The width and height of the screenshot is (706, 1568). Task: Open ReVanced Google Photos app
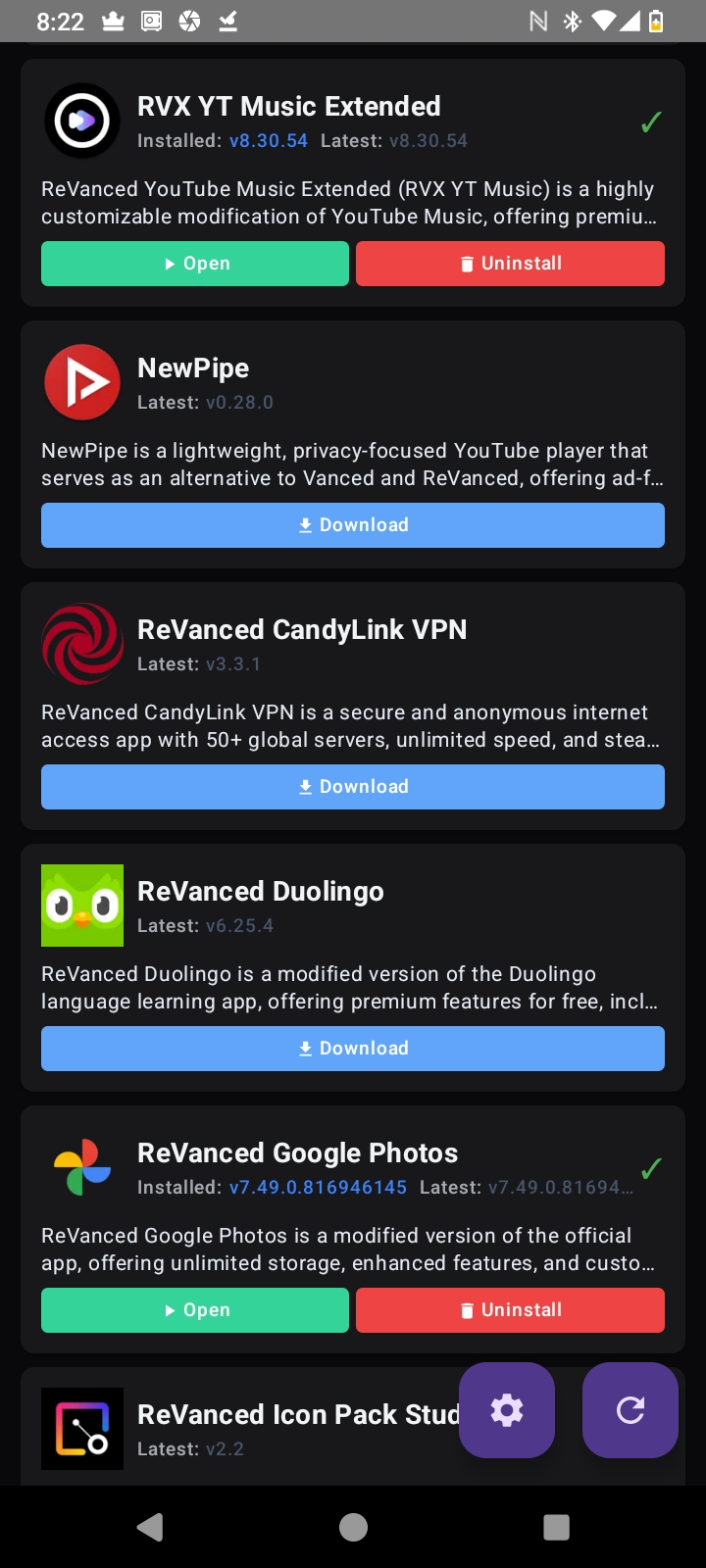[x=194, y=1310]
